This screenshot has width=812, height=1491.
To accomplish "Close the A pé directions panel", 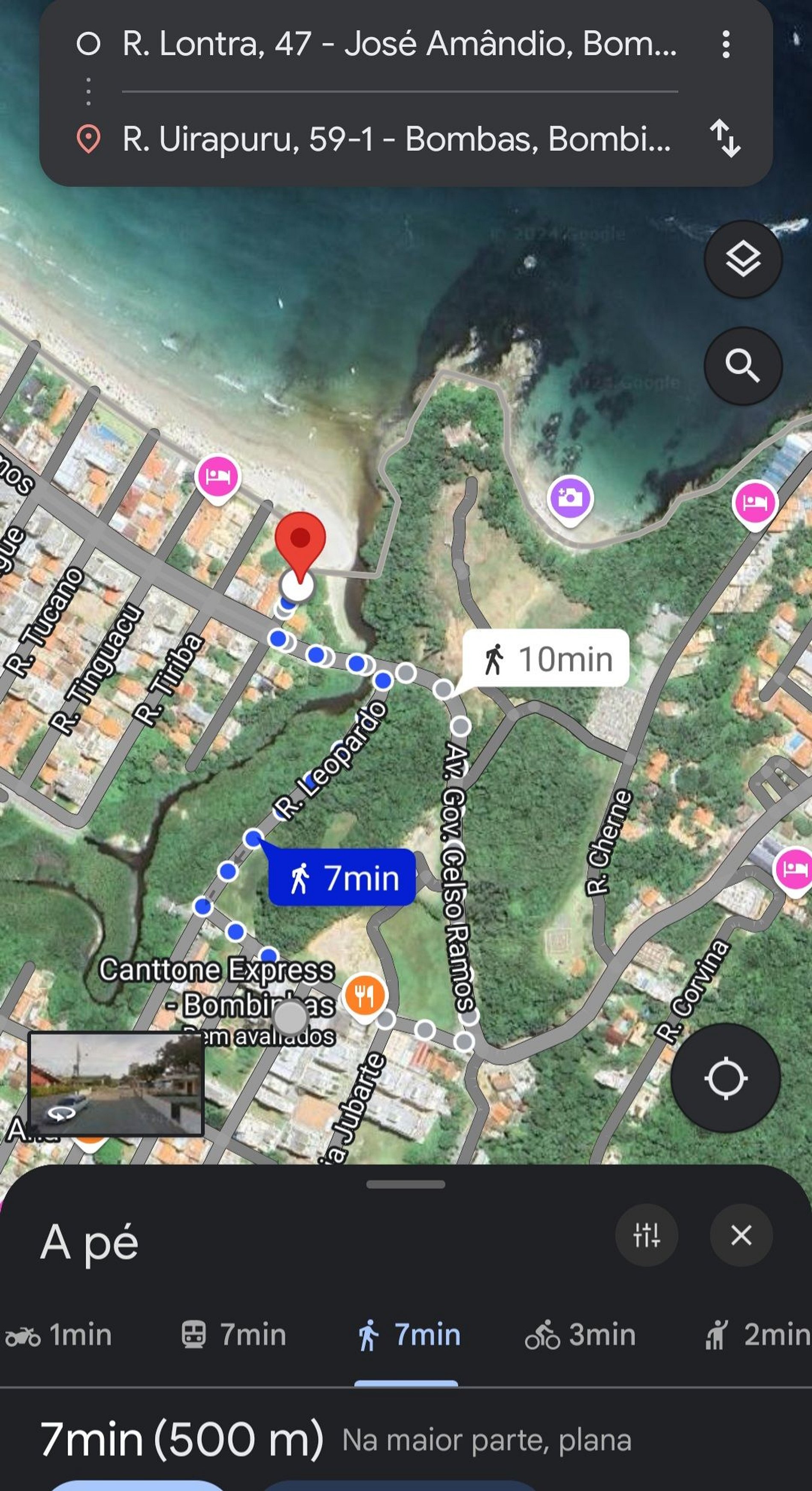I will point(741,1235).
